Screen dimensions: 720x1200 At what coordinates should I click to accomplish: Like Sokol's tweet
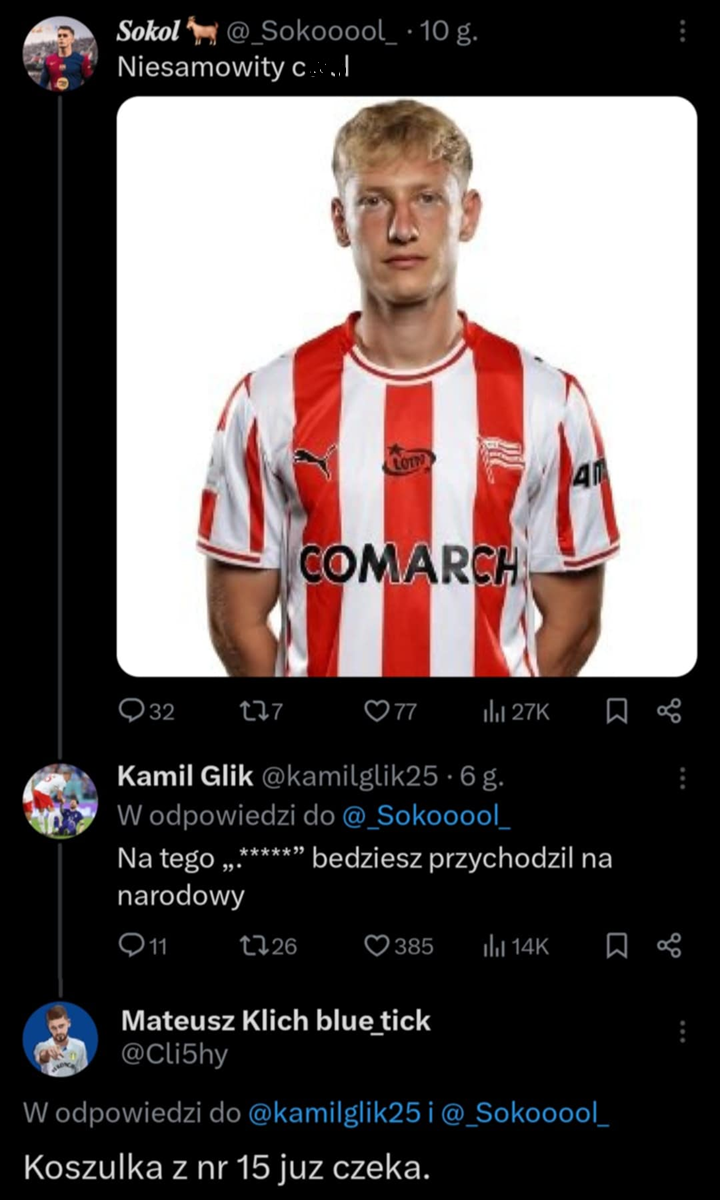376,711
